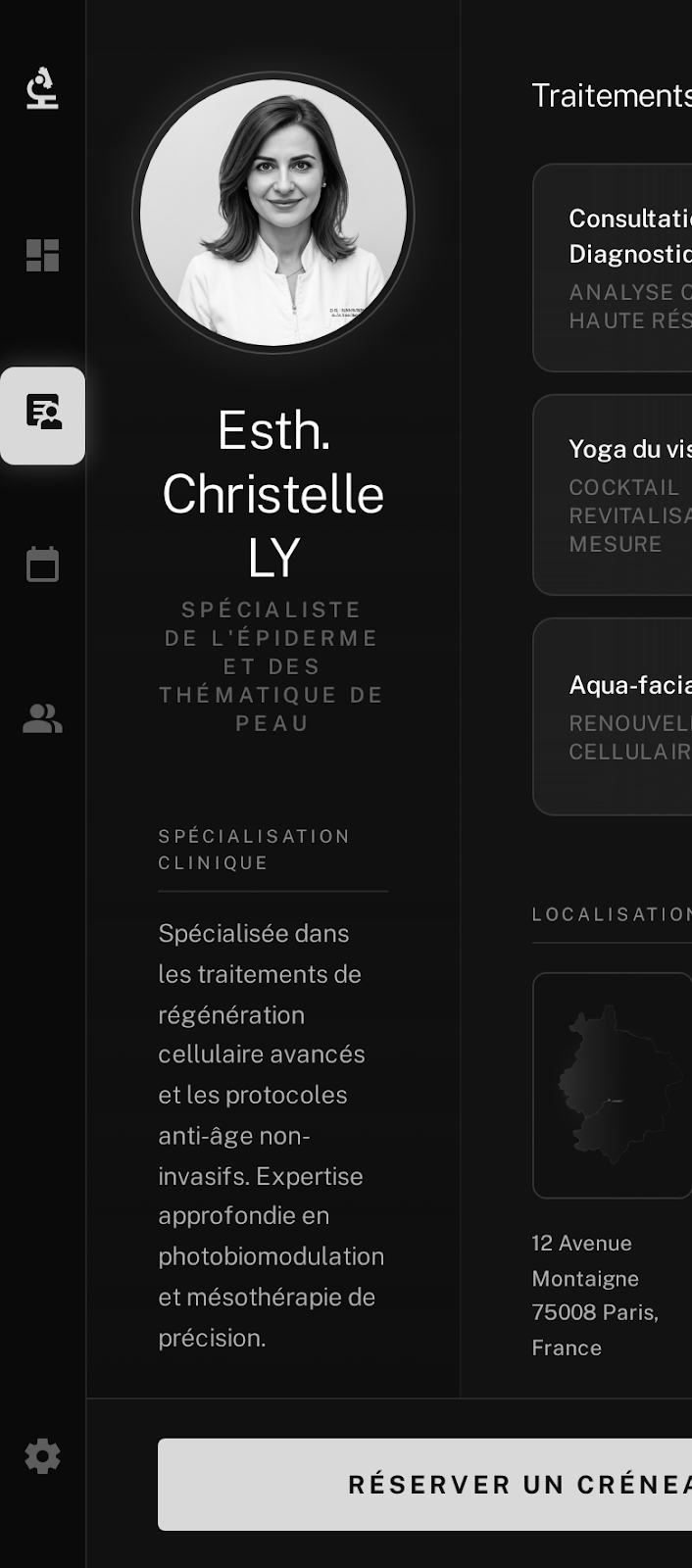This screenshot has height=1568, width=692.
Task: Open the calendar from the sidebar
Action: 42,564
